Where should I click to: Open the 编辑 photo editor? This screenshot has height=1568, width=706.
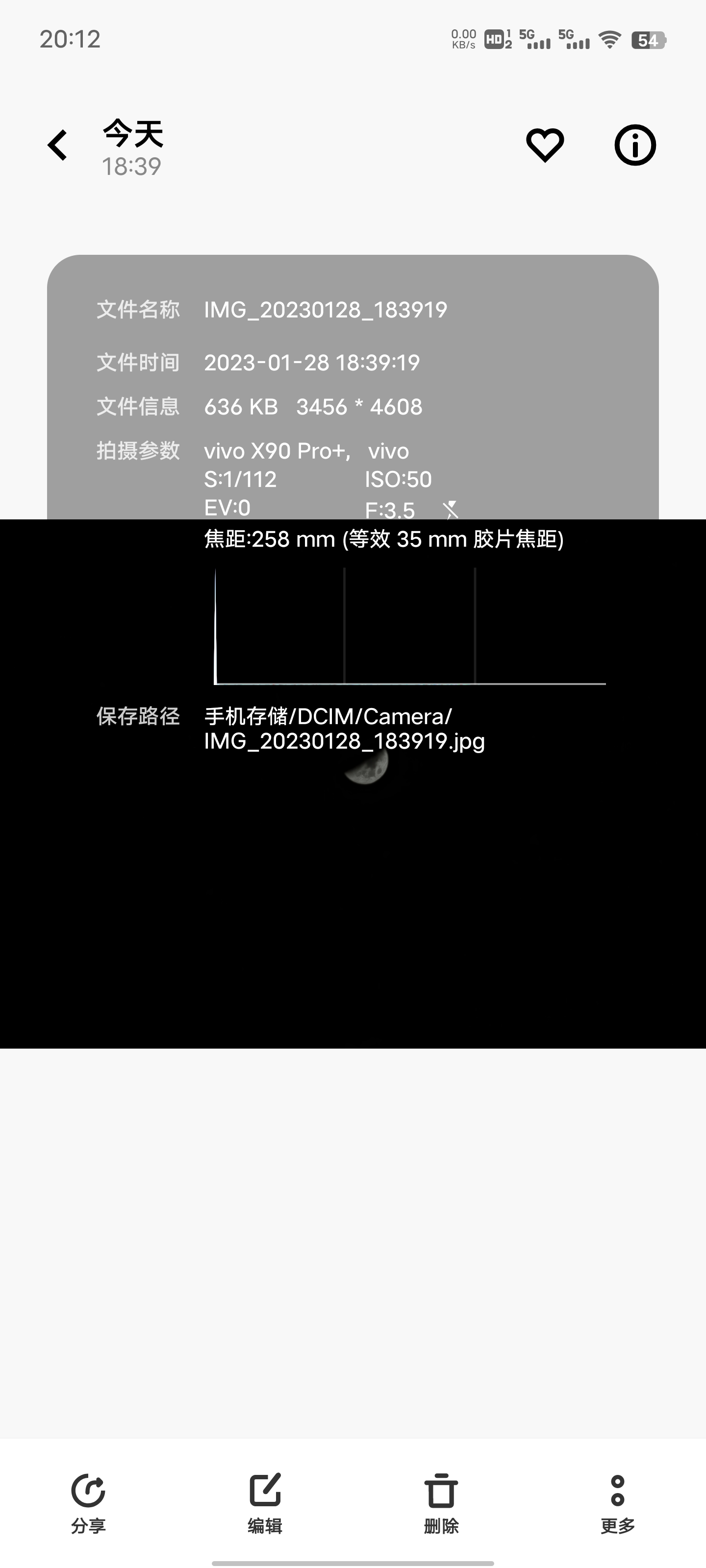(265, 1501)
